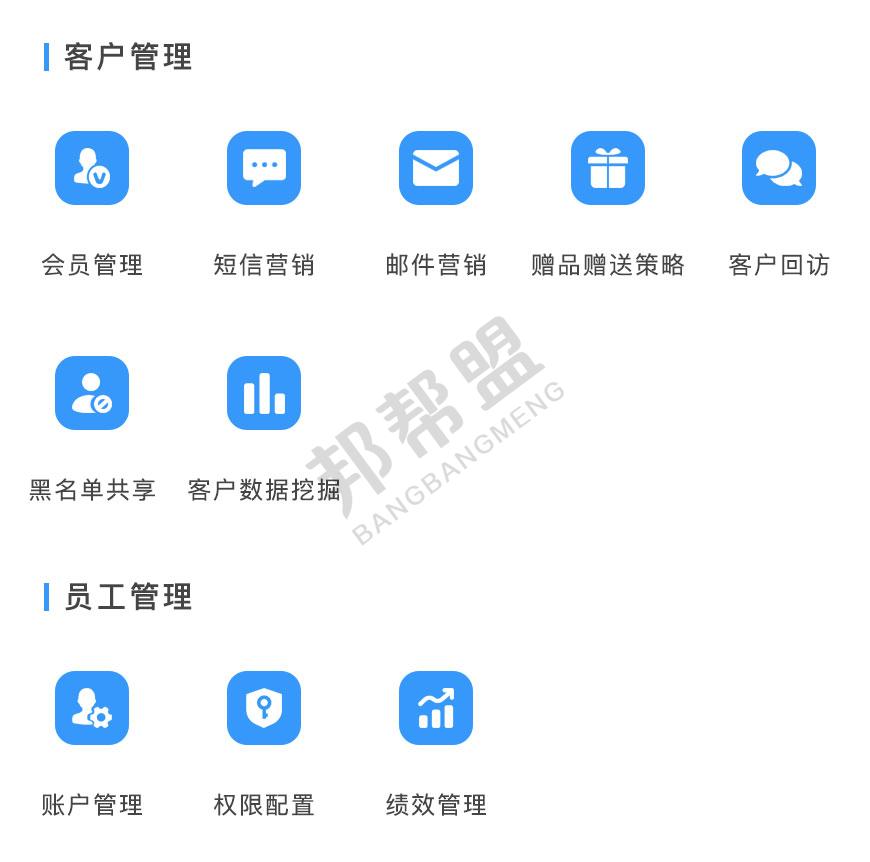Screen dimensions: 870x862
Task: Open 绩效管理 performance management
Action: coord(436,708)
